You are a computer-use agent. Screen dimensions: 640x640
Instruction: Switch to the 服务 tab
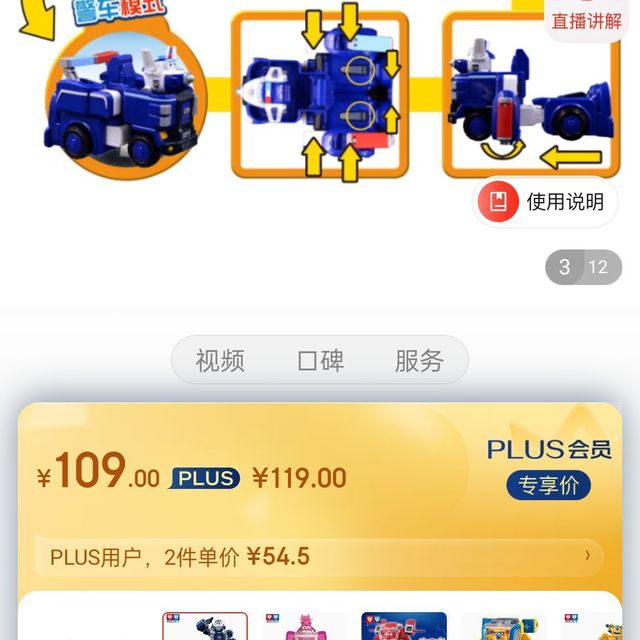coord(419,361)
